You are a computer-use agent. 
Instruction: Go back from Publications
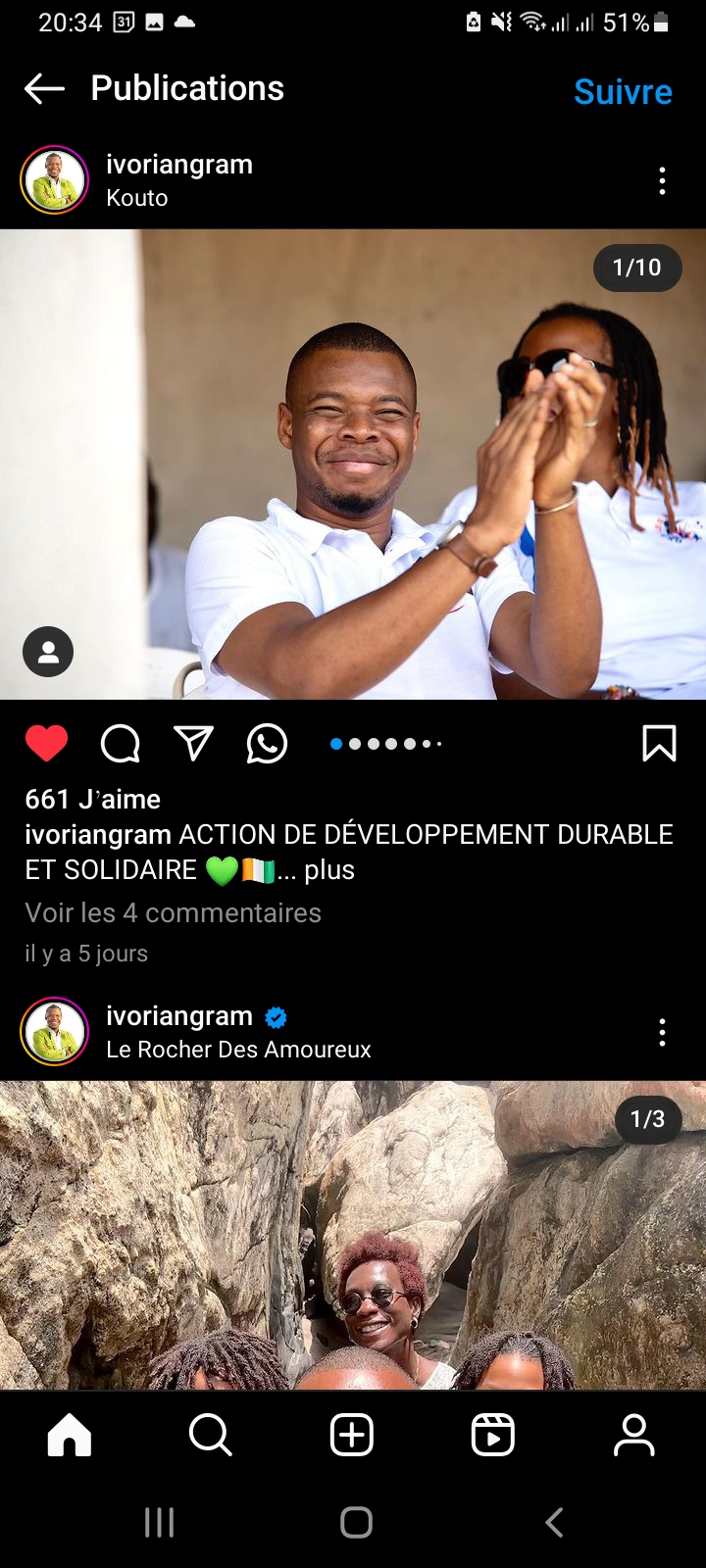(x=44, y=89)
